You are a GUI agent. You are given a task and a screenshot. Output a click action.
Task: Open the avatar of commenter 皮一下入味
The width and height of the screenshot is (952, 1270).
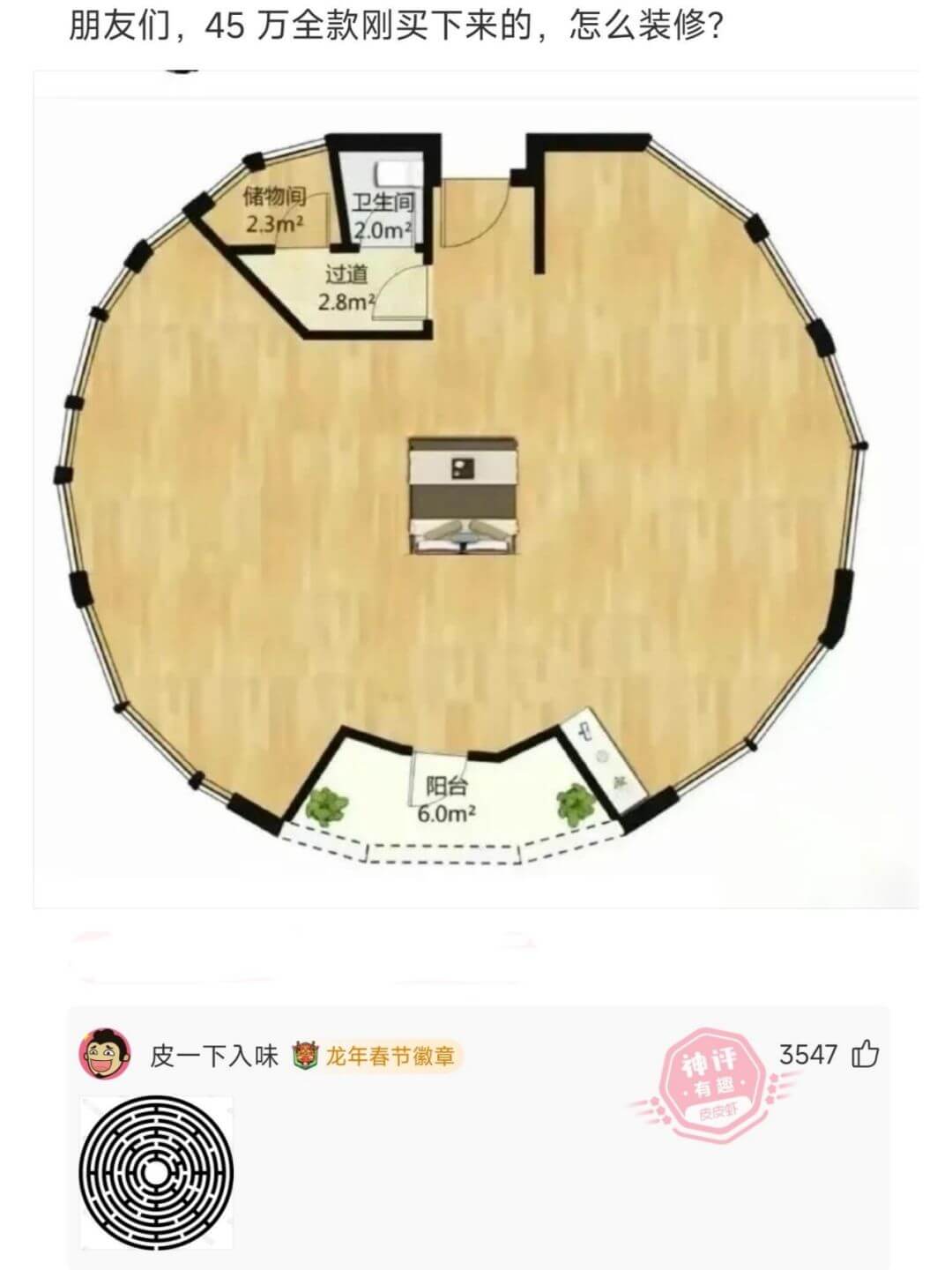tap(106, 1053)
